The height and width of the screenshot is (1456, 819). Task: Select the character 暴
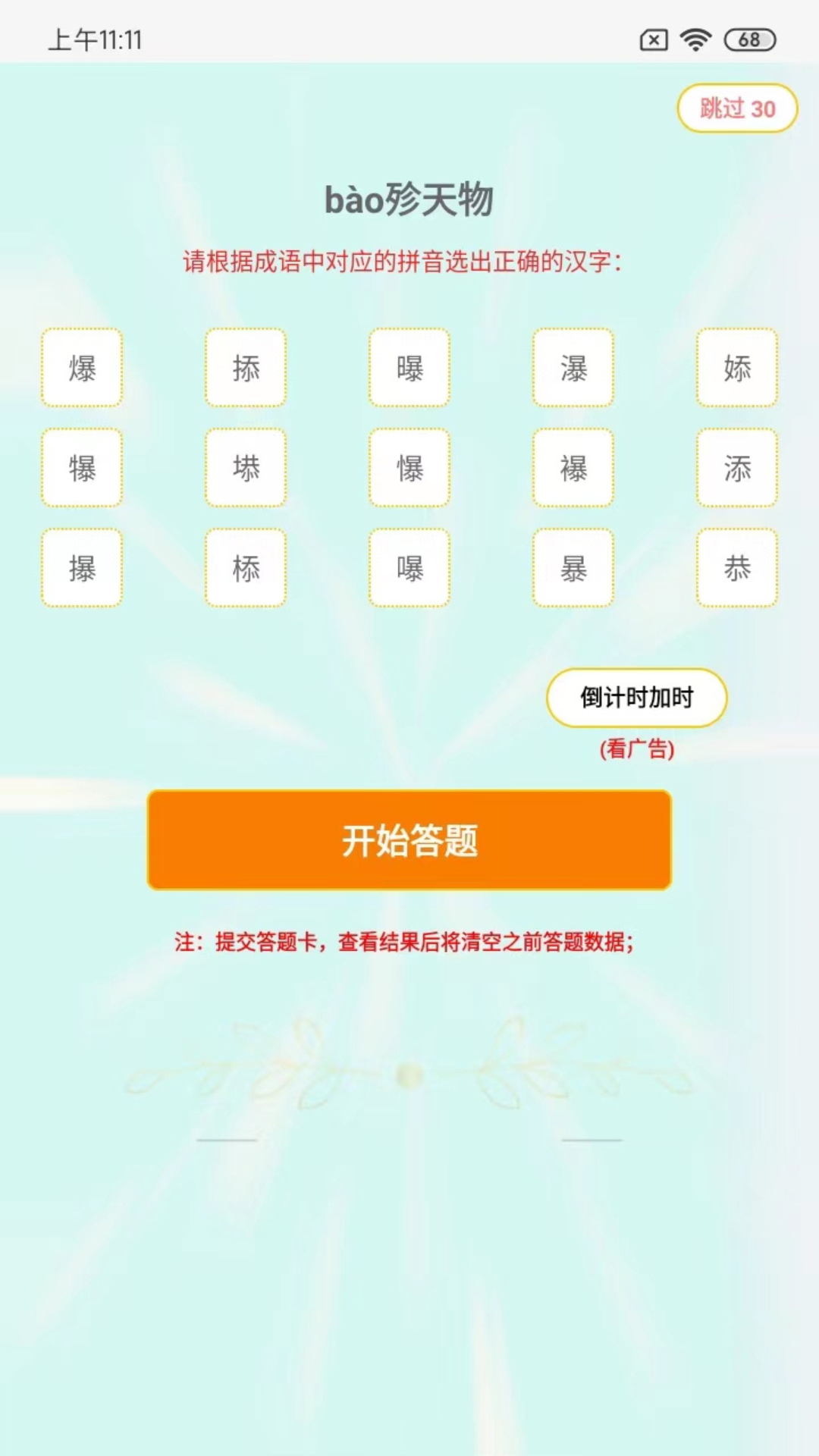tap(573, 568)
